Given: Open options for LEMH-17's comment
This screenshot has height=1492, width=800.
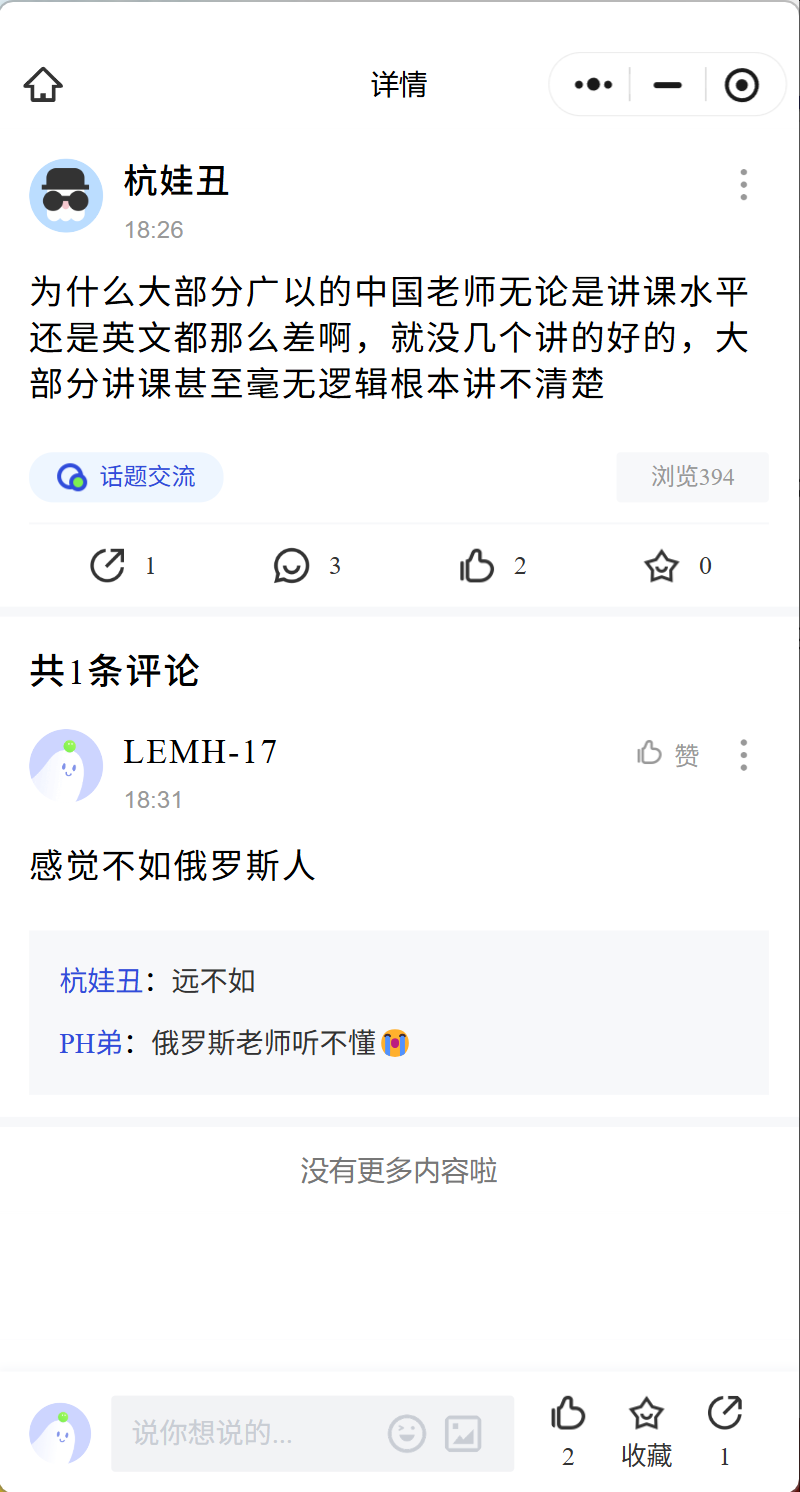Looking at the screenshot, I should (x=743, y=755).
